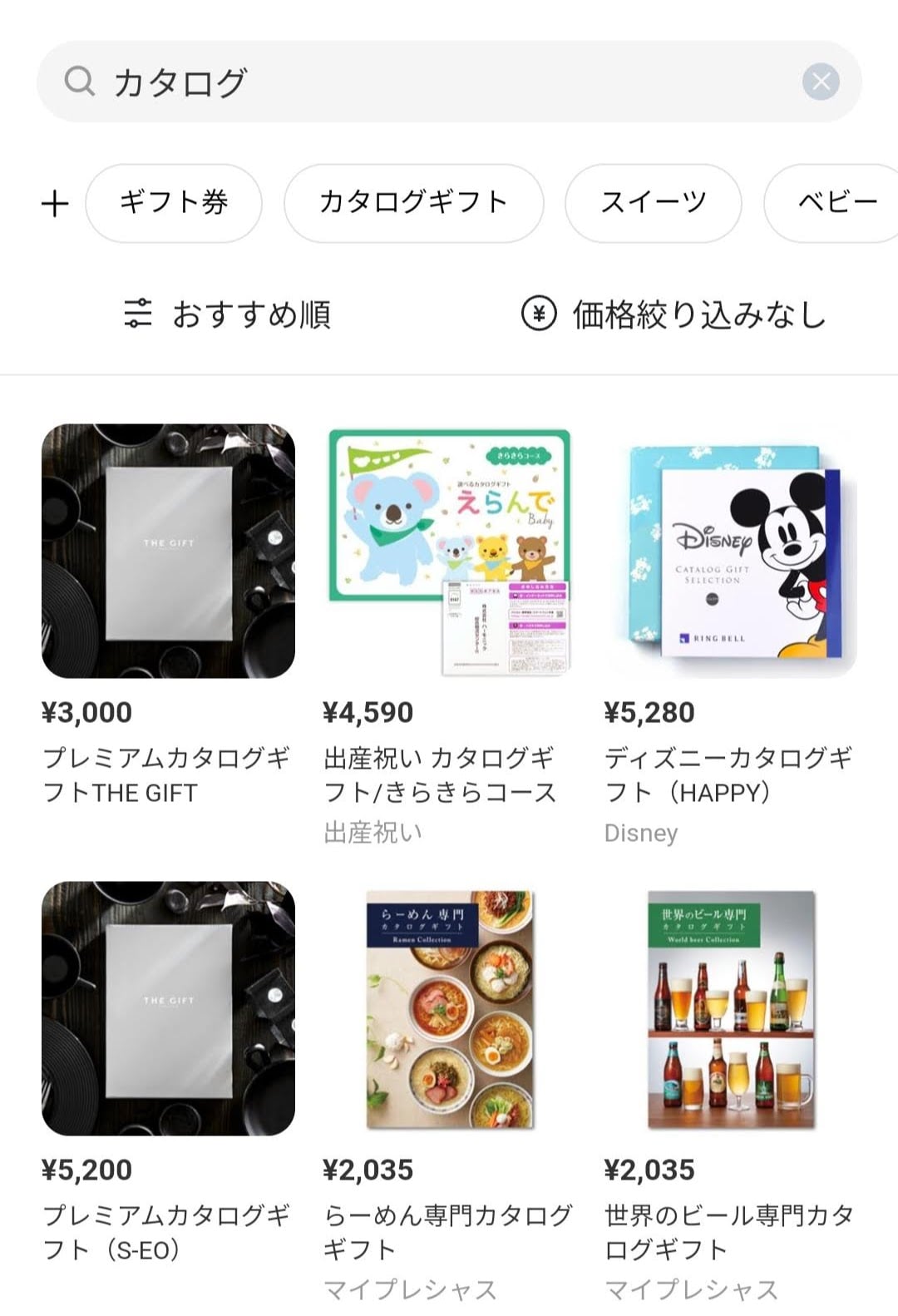Select the ギフト券 chip

tap(174, 203)
